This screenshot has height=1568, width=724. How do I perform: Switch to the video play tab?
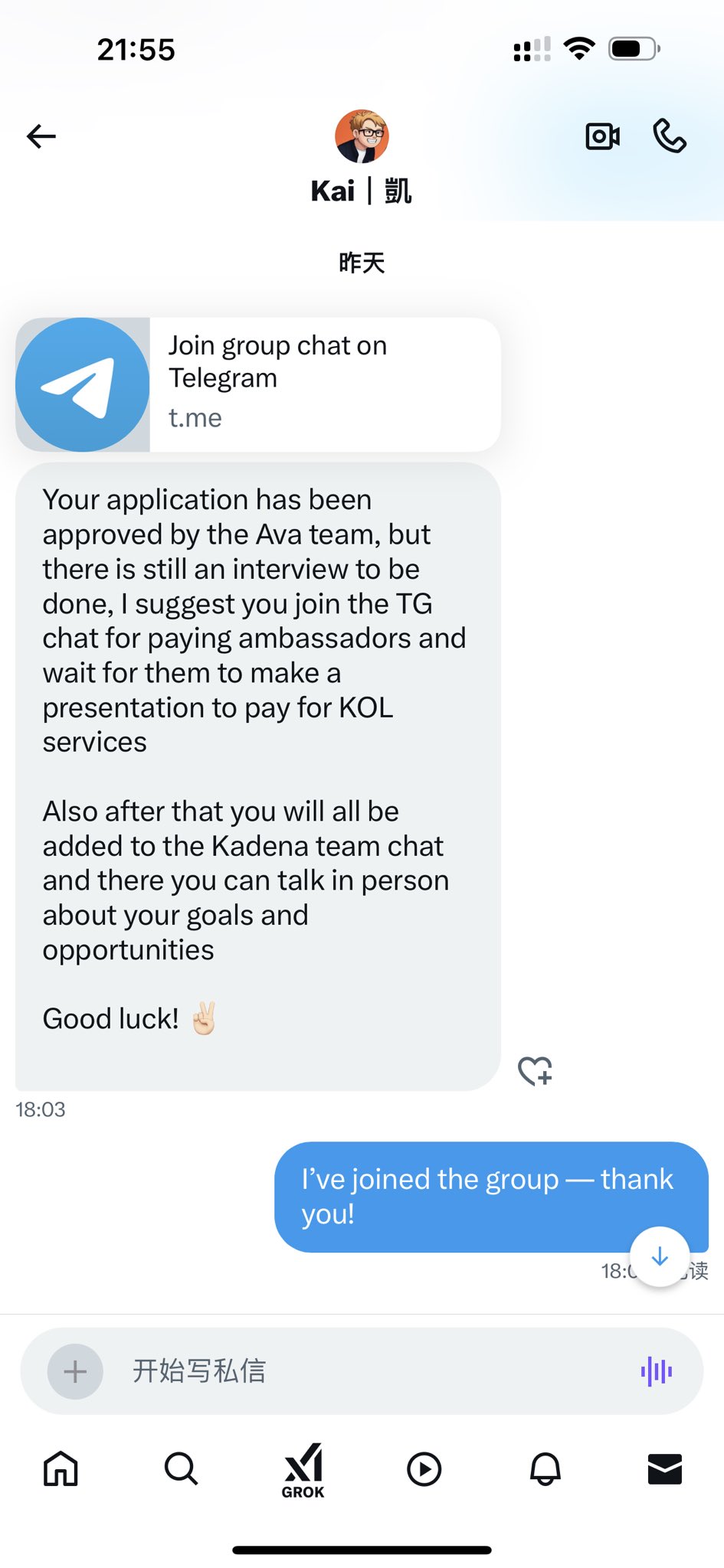pos(424,1468)
